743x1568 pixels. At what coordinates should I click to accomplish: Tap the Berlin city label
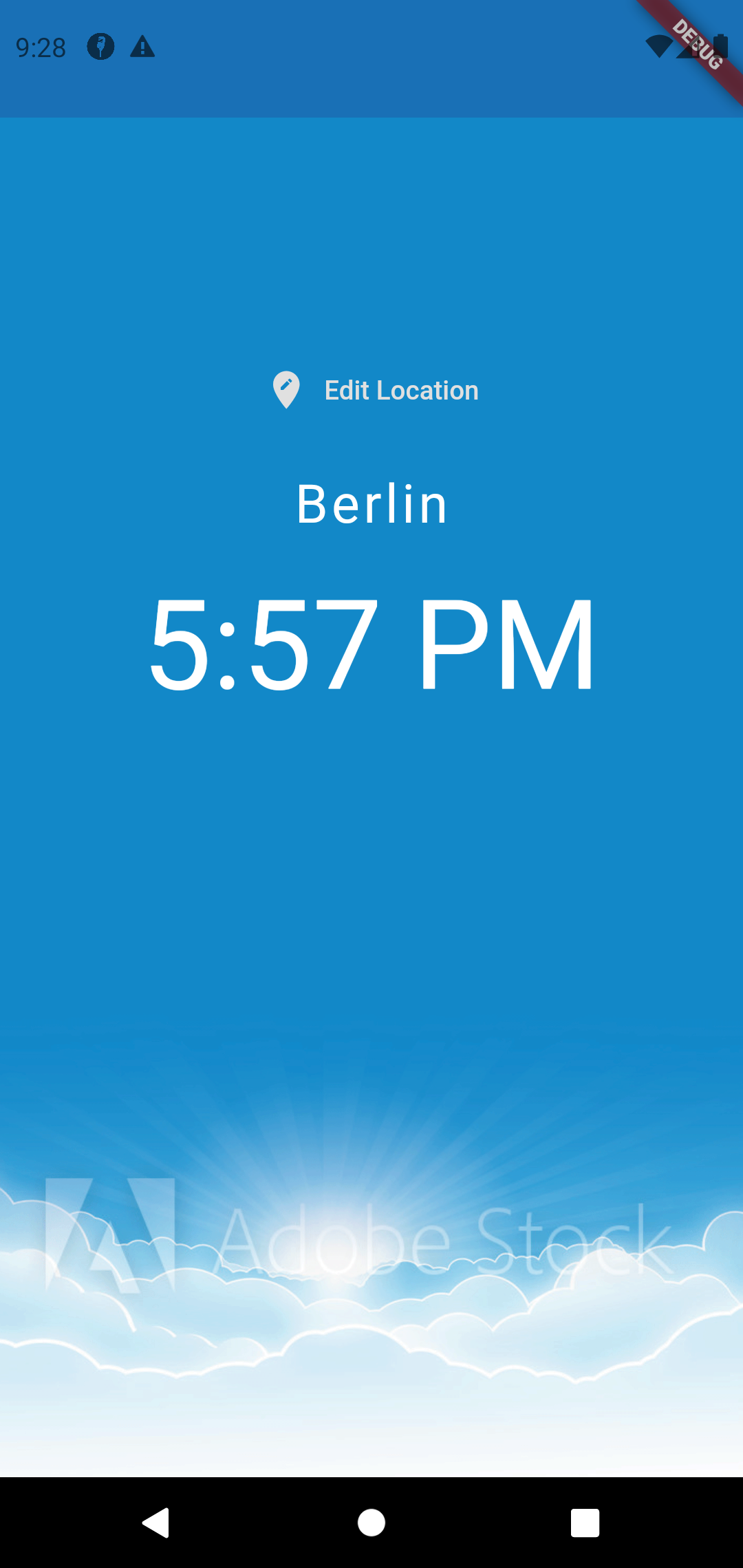[x=371, y=503]
